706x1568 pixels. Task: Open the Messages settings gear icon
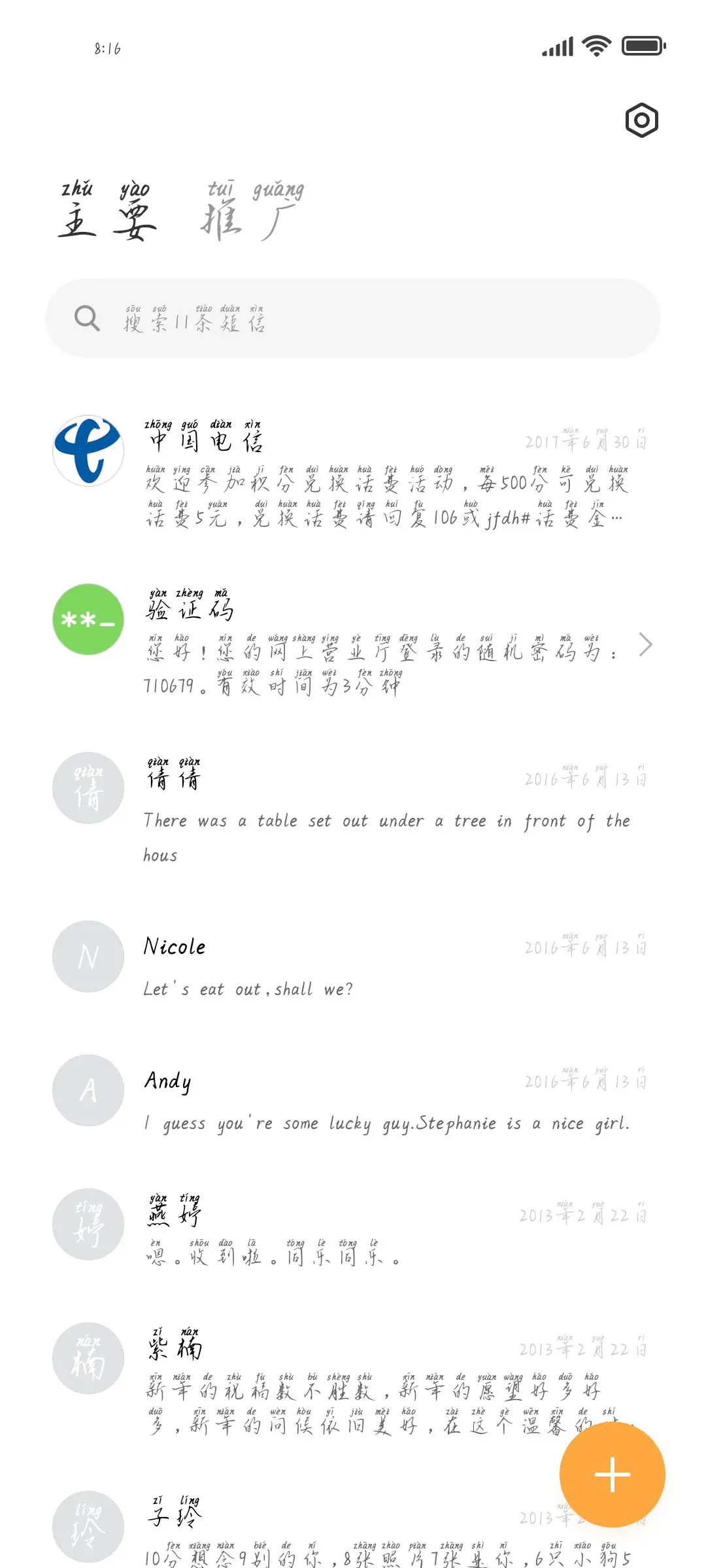641,120
